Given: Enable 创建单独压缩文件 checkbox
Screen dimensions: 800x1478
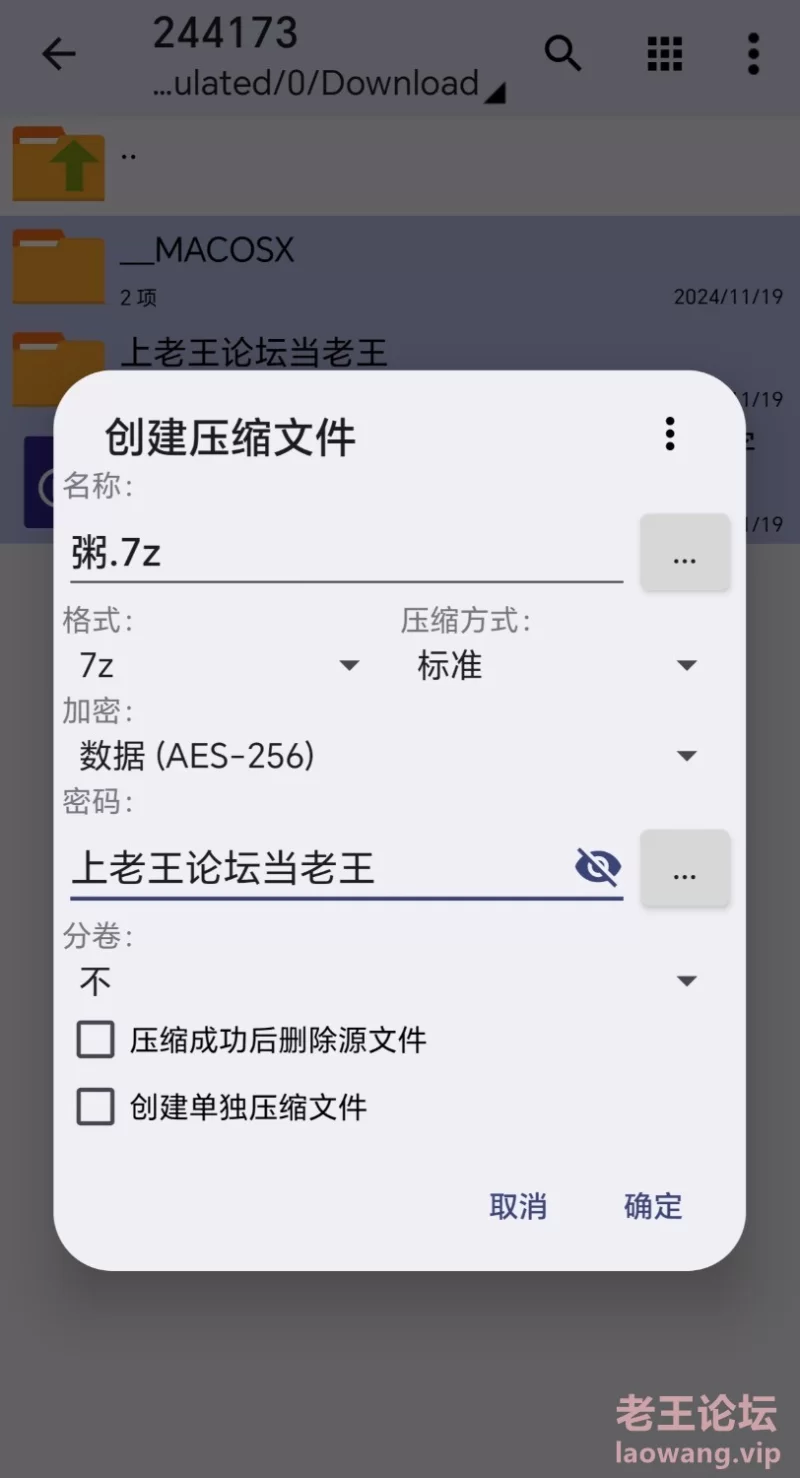Looking at the screenshot, I should tap(96, 1107).
